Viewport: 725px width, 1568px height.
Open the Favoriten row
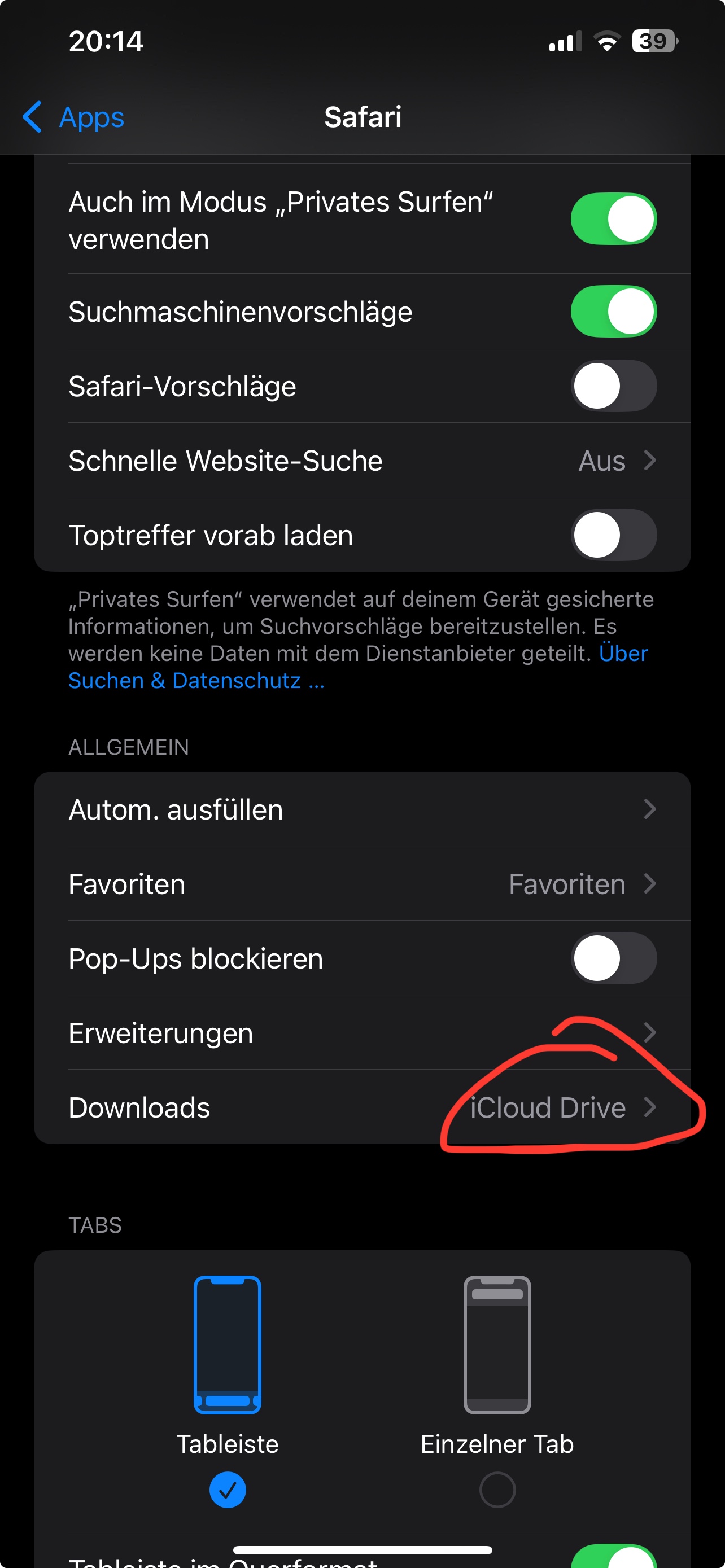coord(362,884)
